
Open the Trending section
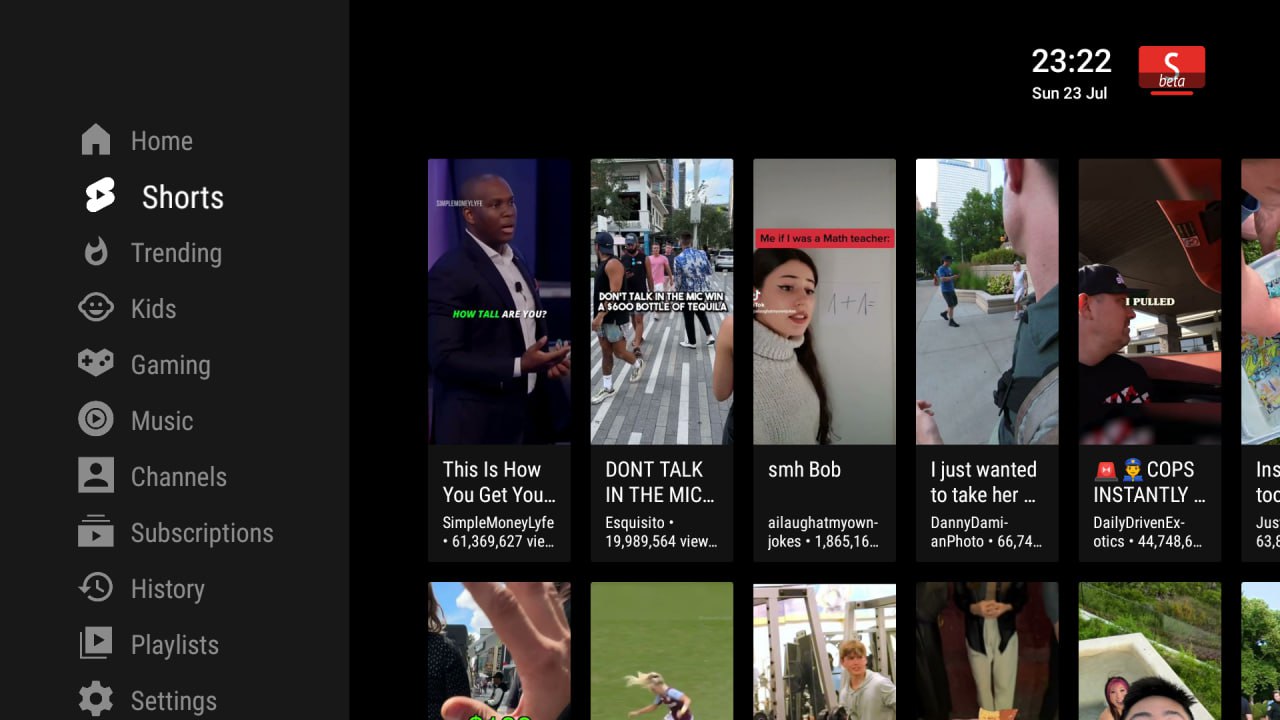click(x=175, y=253)
